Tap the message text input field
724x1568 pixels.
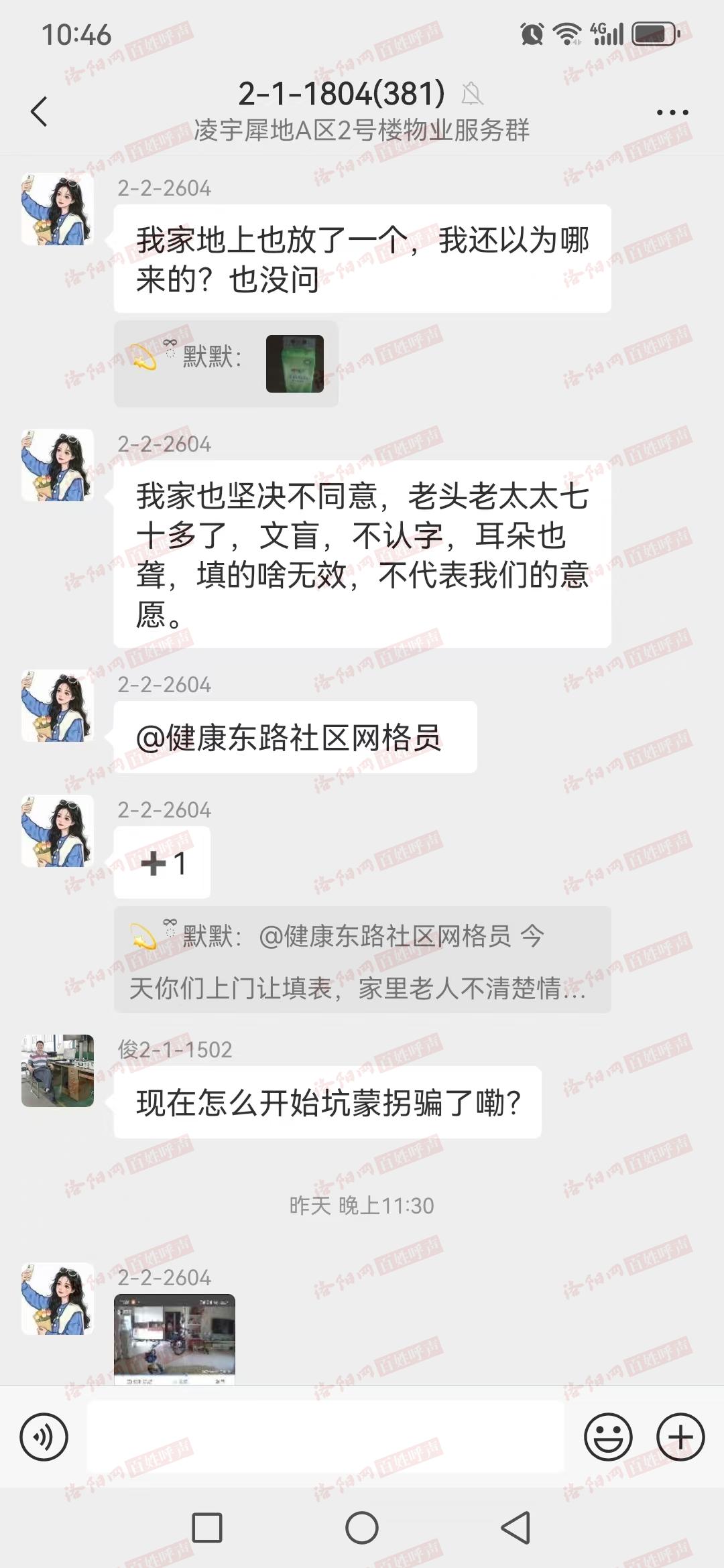pyautogui.click(x=326, y=1436)
